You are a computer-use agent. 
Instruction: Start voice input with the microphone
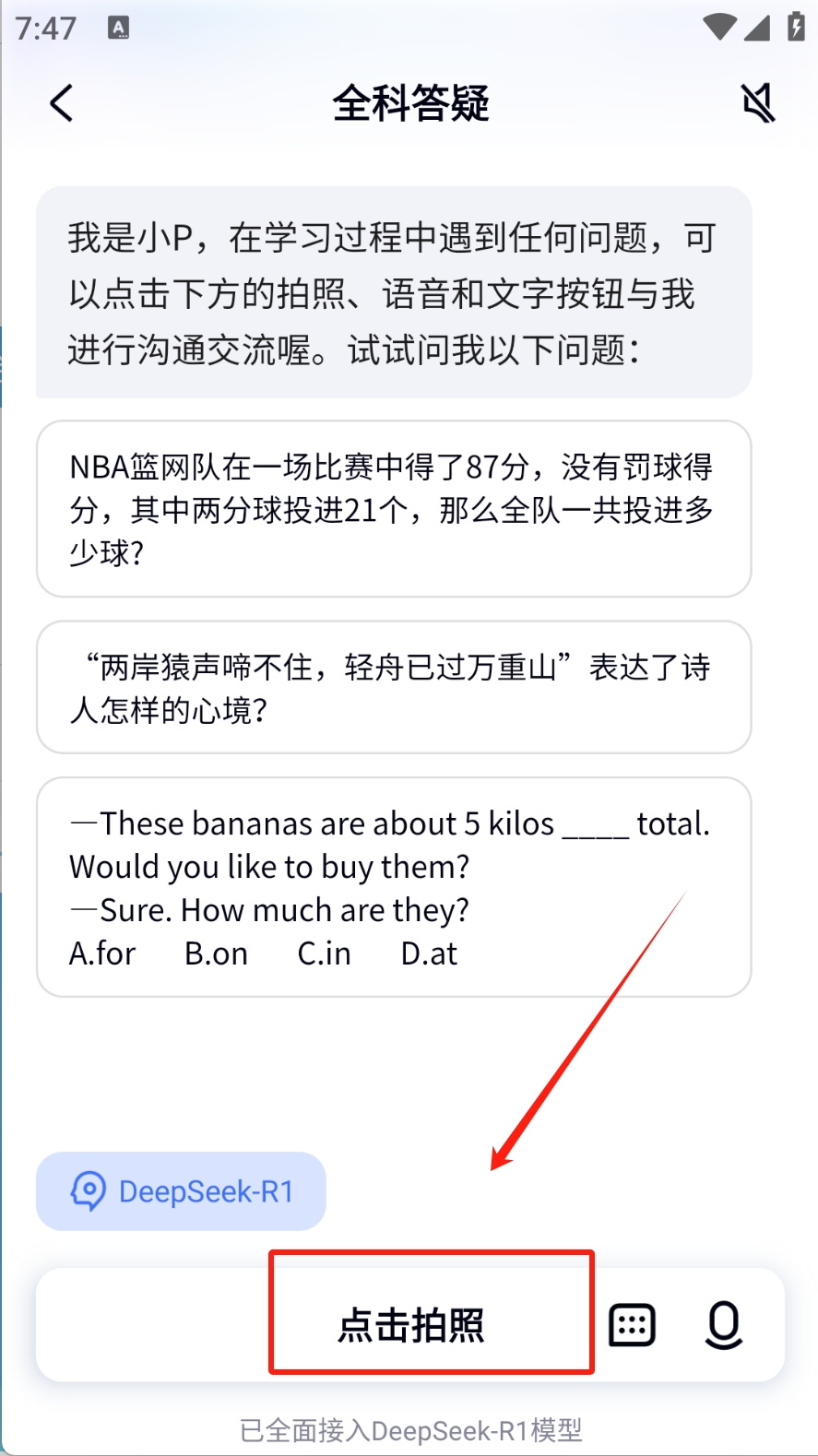(x=724, y=1325)
